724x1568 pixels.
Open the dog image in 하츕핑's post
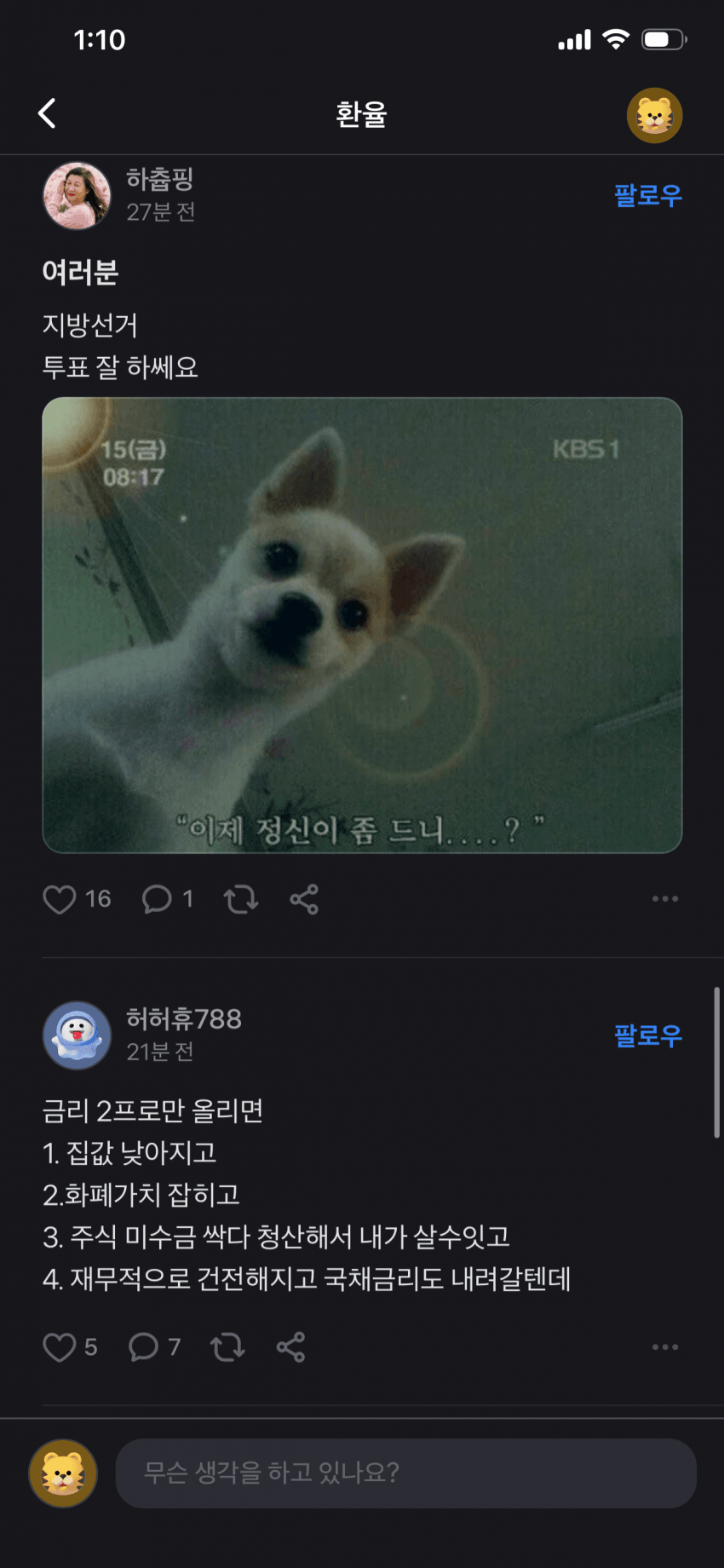(x=362, y=625)
